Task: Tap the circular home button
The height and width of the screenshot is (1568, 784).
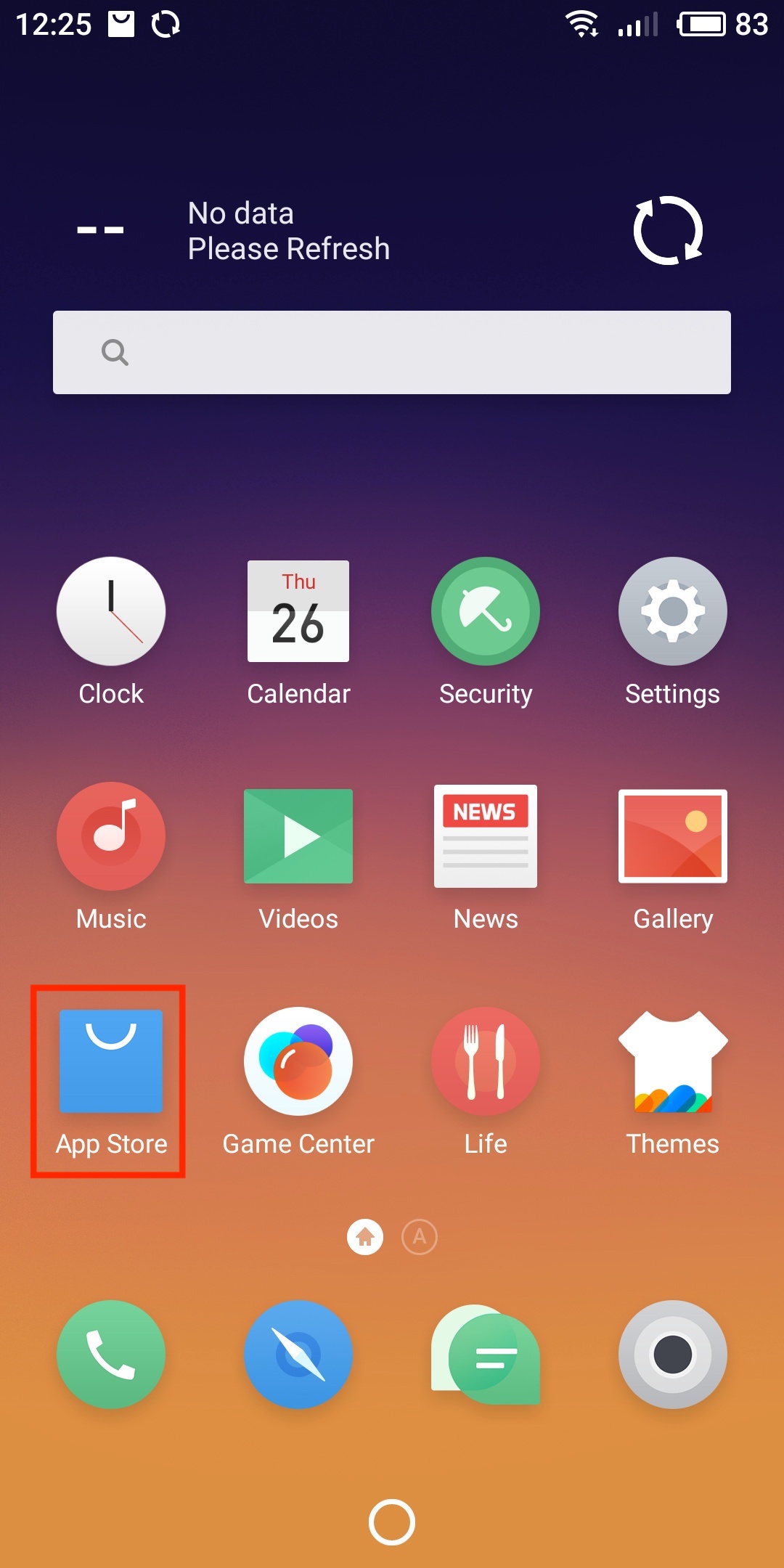Action: pyautogui.click(x=392, y=1522)
